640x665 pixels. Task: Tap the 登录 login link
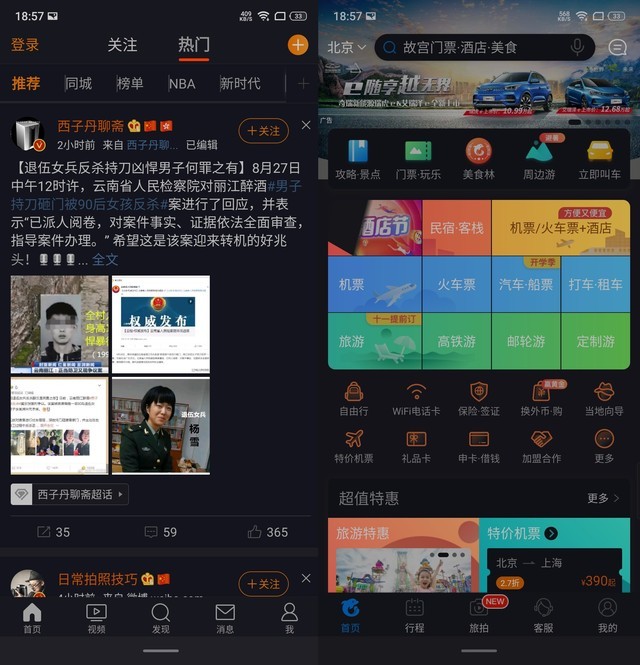click(x=25, y=45)
